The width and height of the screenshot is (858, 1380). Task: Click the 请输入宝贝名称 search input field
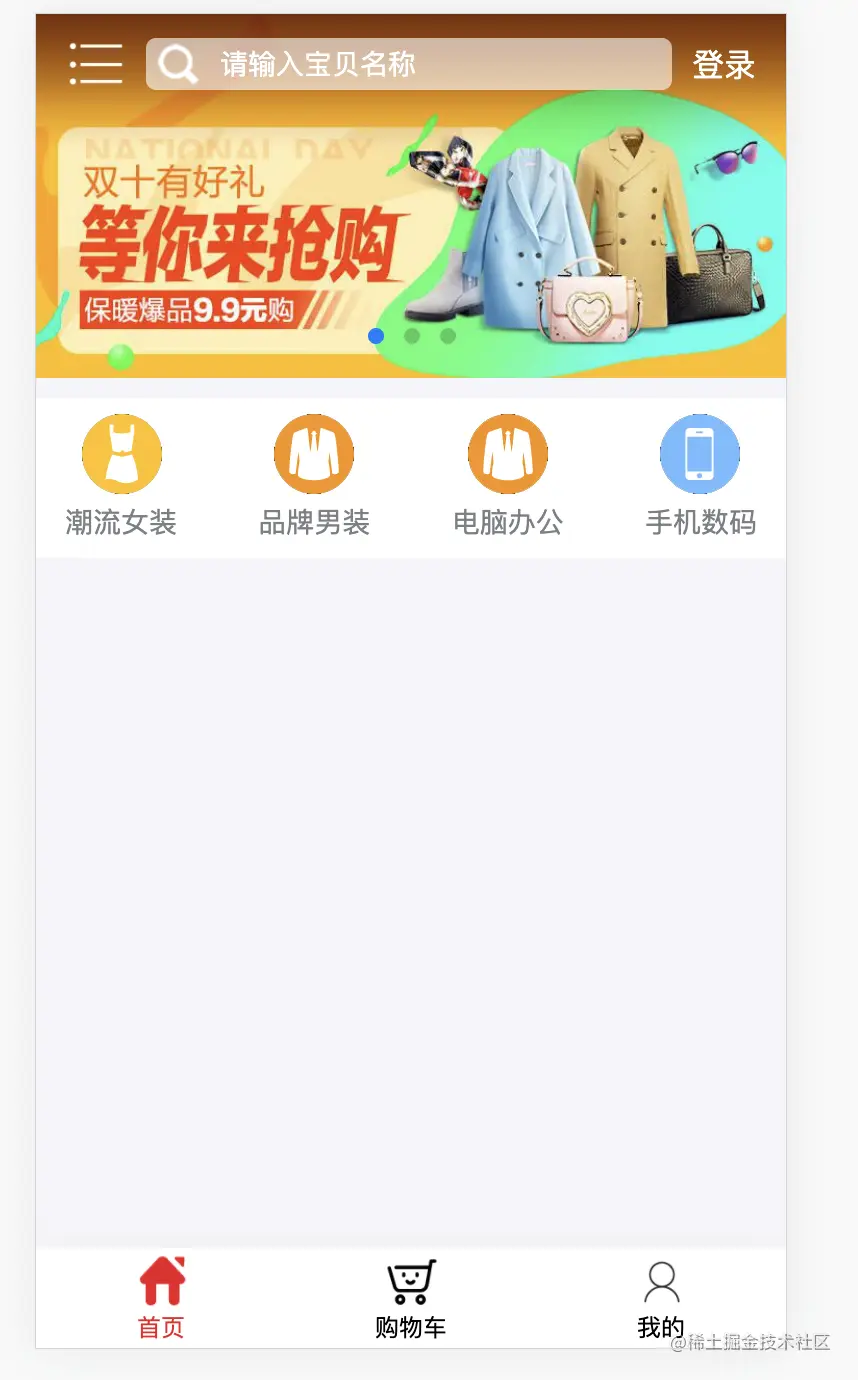tap(400, 63)
